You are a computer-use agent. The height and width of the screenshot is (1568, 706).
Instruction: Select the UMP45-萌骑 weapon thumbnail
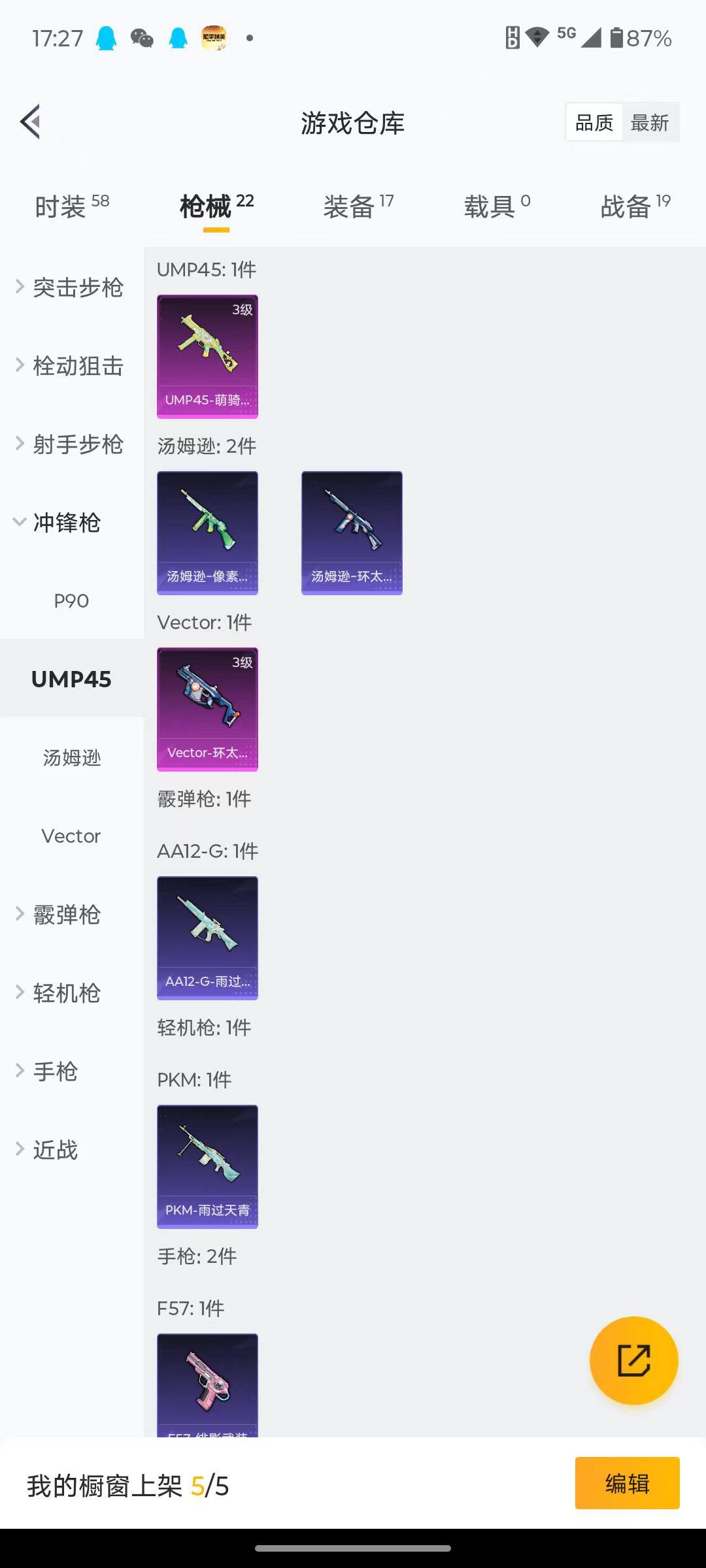[207, 356]
